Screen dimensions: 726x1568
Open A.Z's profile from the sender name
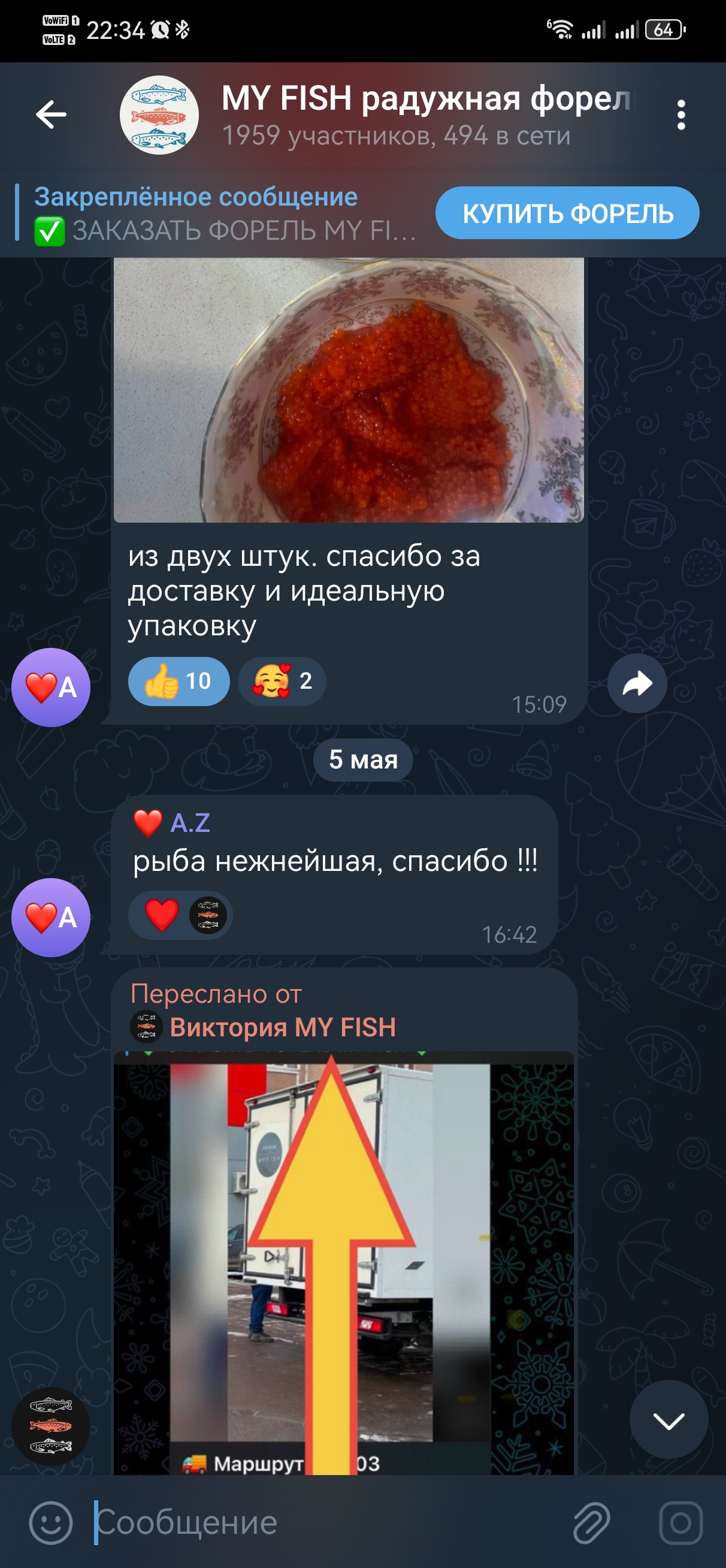(x=190, y=823)
